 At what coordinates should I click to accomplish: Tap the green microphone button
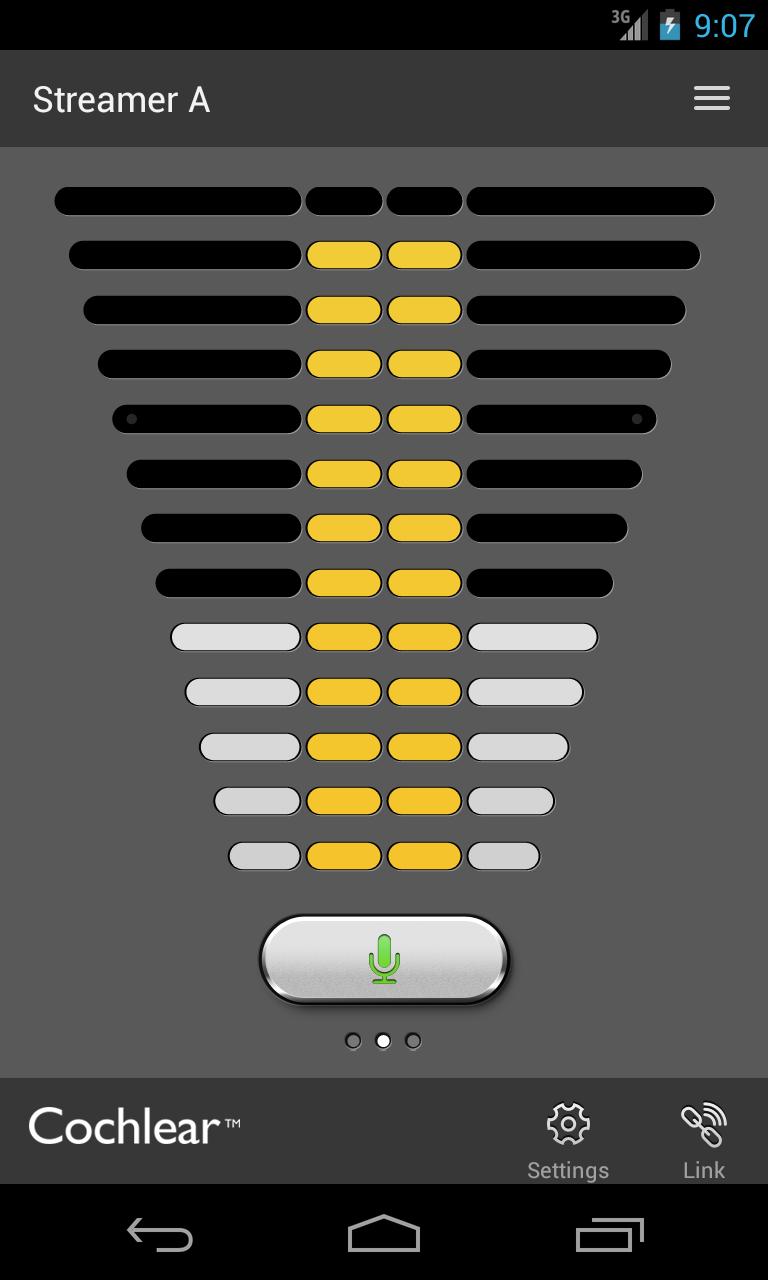coord(384,959)
